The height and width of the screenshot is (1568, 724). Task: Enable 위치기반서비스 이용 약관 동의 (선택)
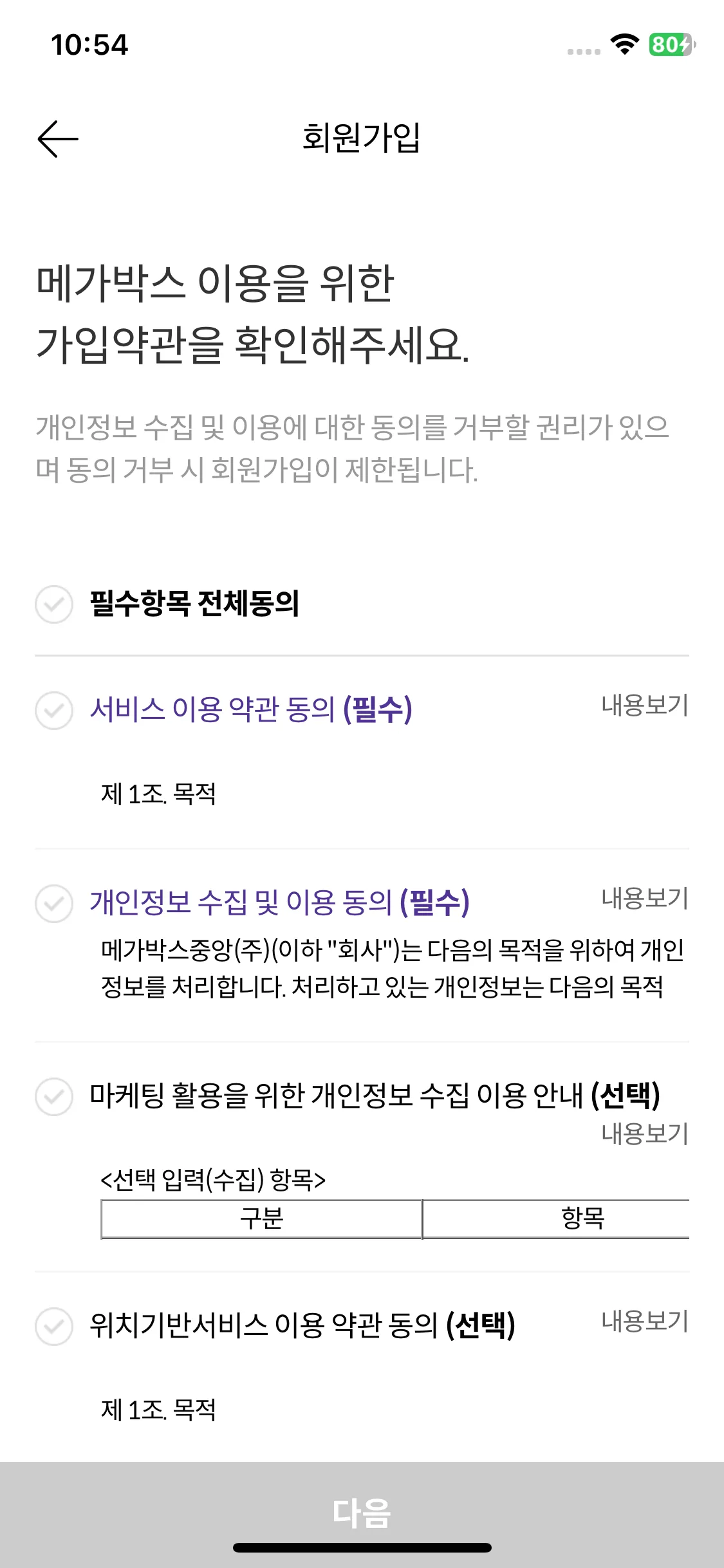tap(54, 1326)
